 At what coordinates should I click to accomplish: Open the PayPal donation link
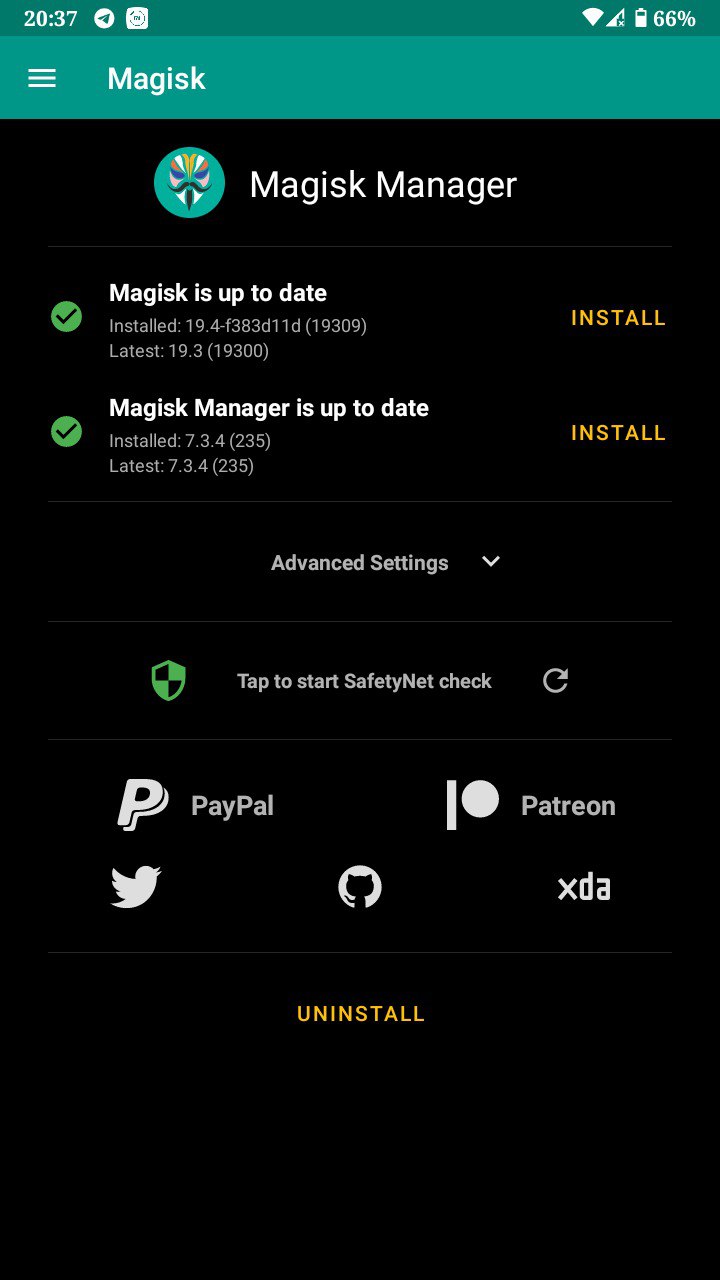(x=196, y=806)
